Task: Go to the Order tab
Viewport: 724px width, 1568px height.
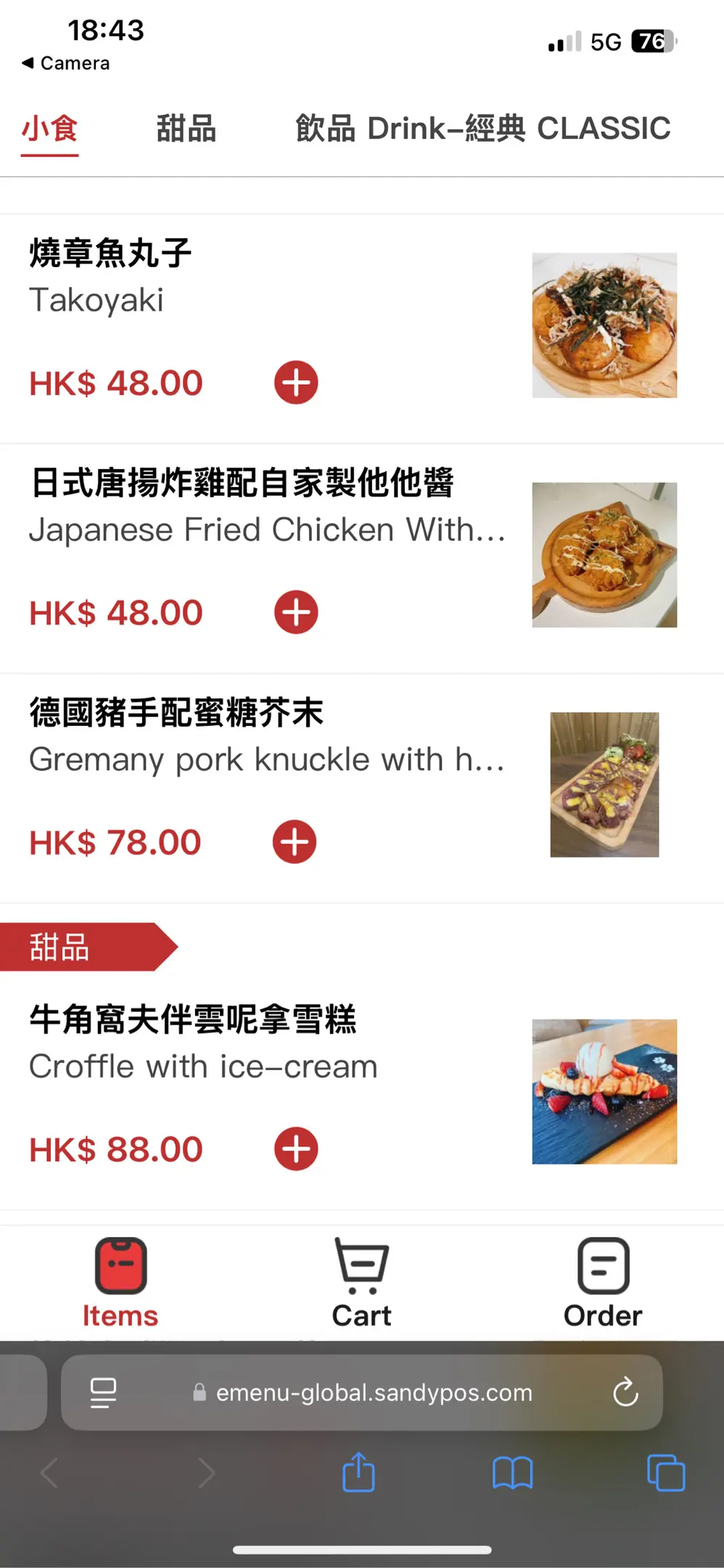Action: (x=603, y=1283)
